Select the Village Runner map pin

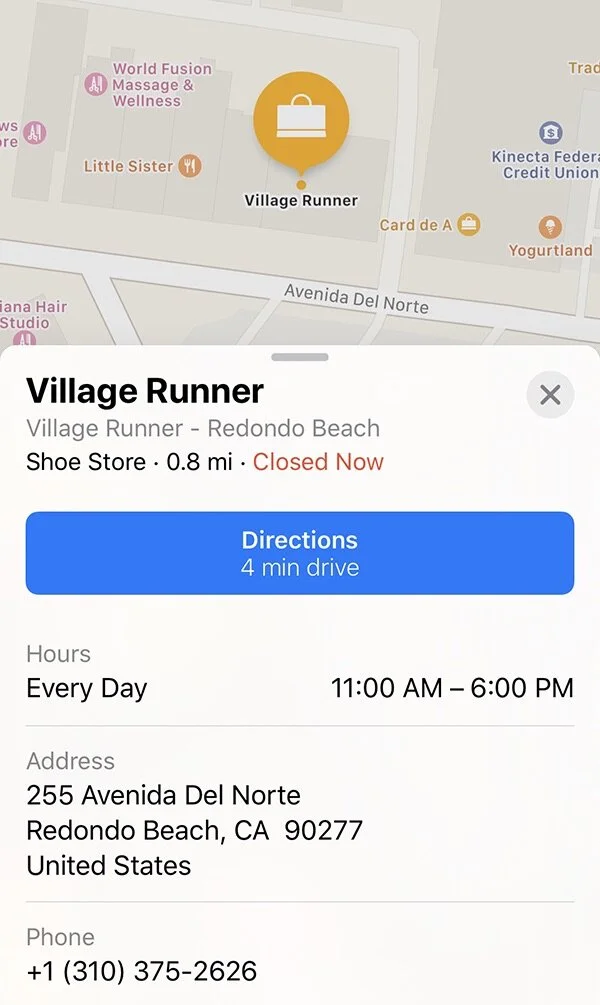click(x=301, y=120)
